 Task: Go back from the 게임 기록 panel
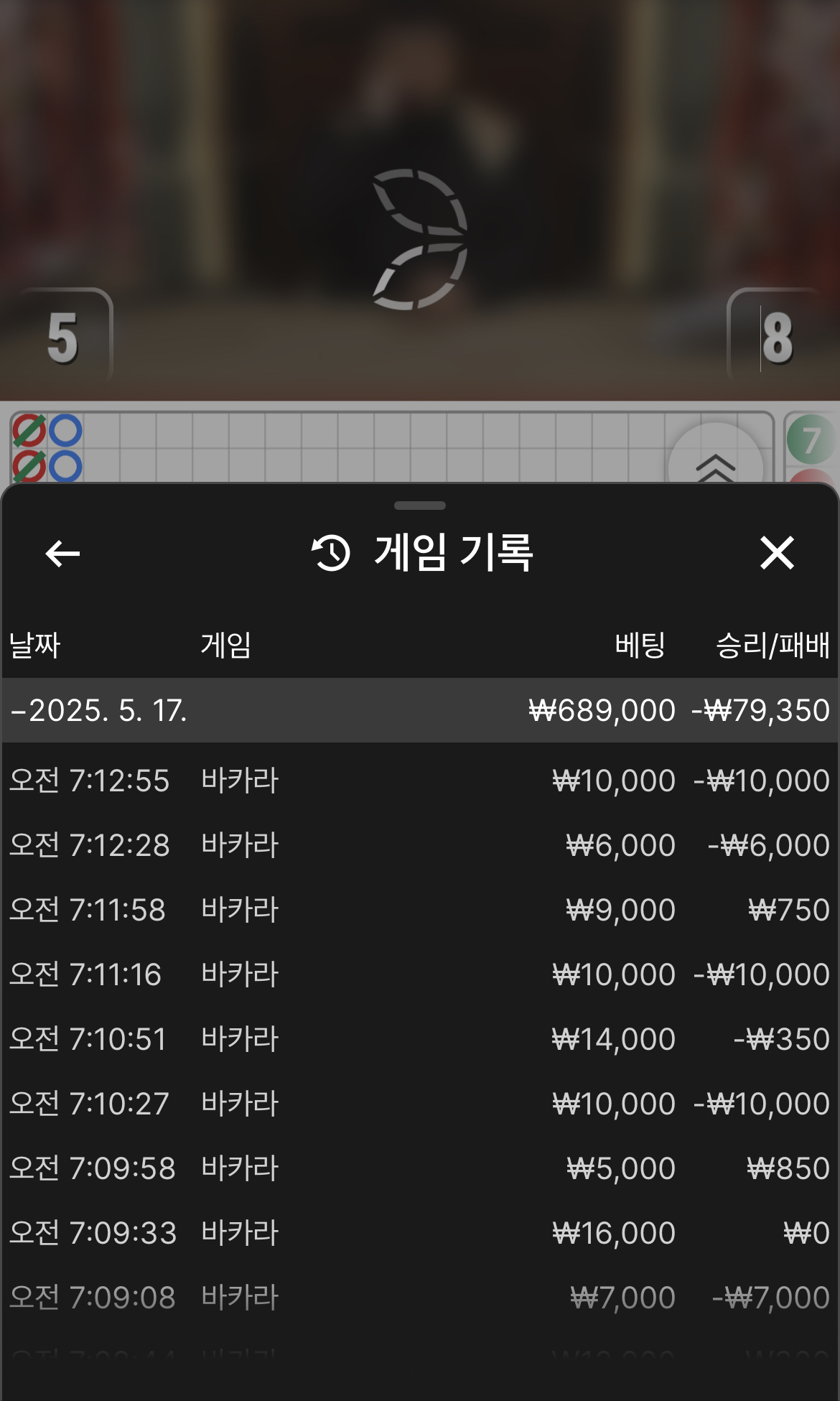pyautogui.click(x=62, y=554)
